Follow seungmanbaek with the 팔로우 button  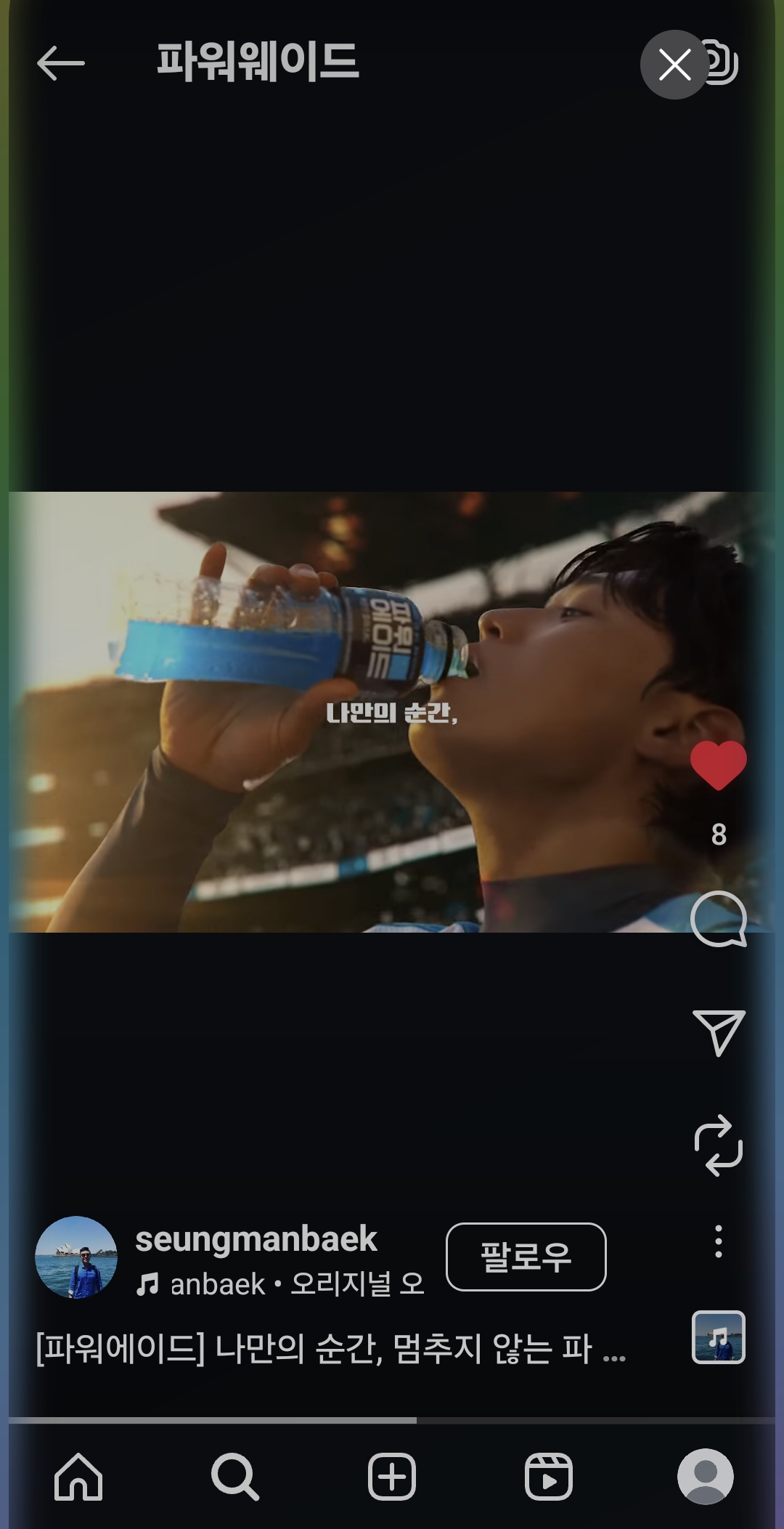coord(526,1257)
